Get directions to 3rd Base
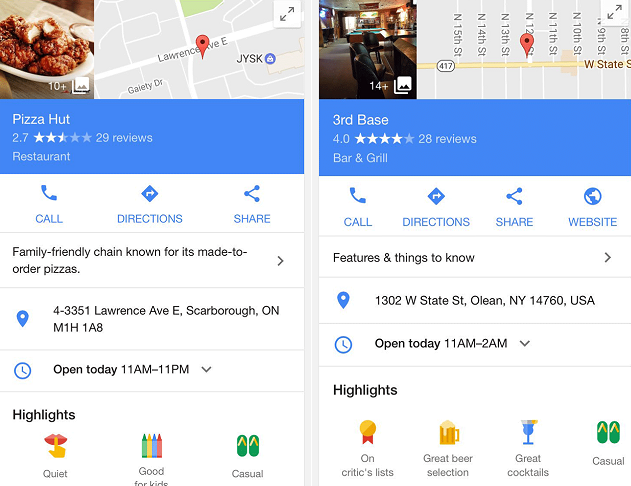This screenshot has width=631, height=486. coord(436,206)
